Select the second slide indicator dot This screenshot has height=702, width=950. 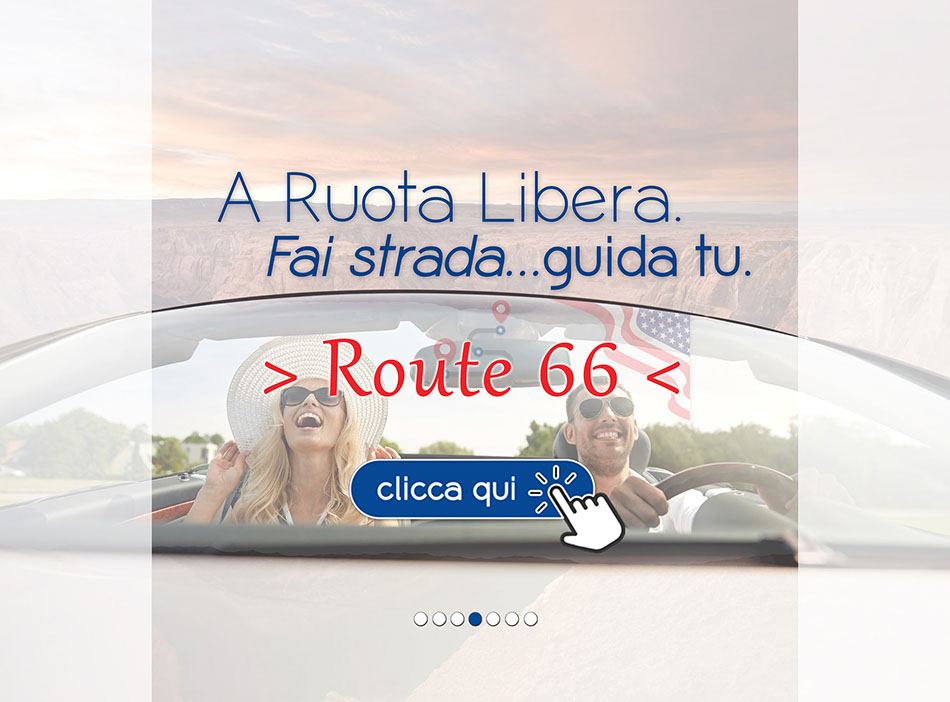click(439, 619)
